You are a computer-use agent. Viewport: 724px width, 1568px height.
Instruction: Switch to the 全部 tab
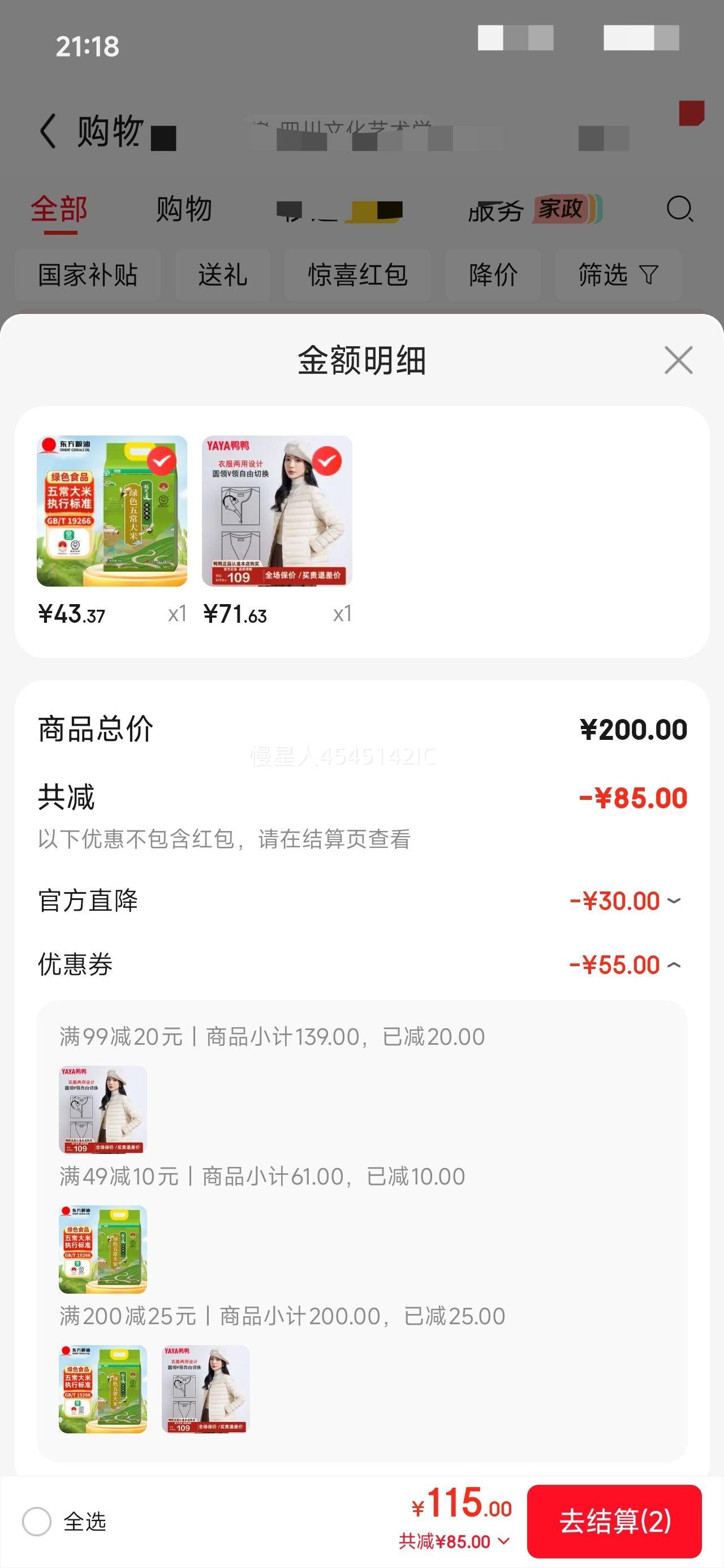[59, 210]
